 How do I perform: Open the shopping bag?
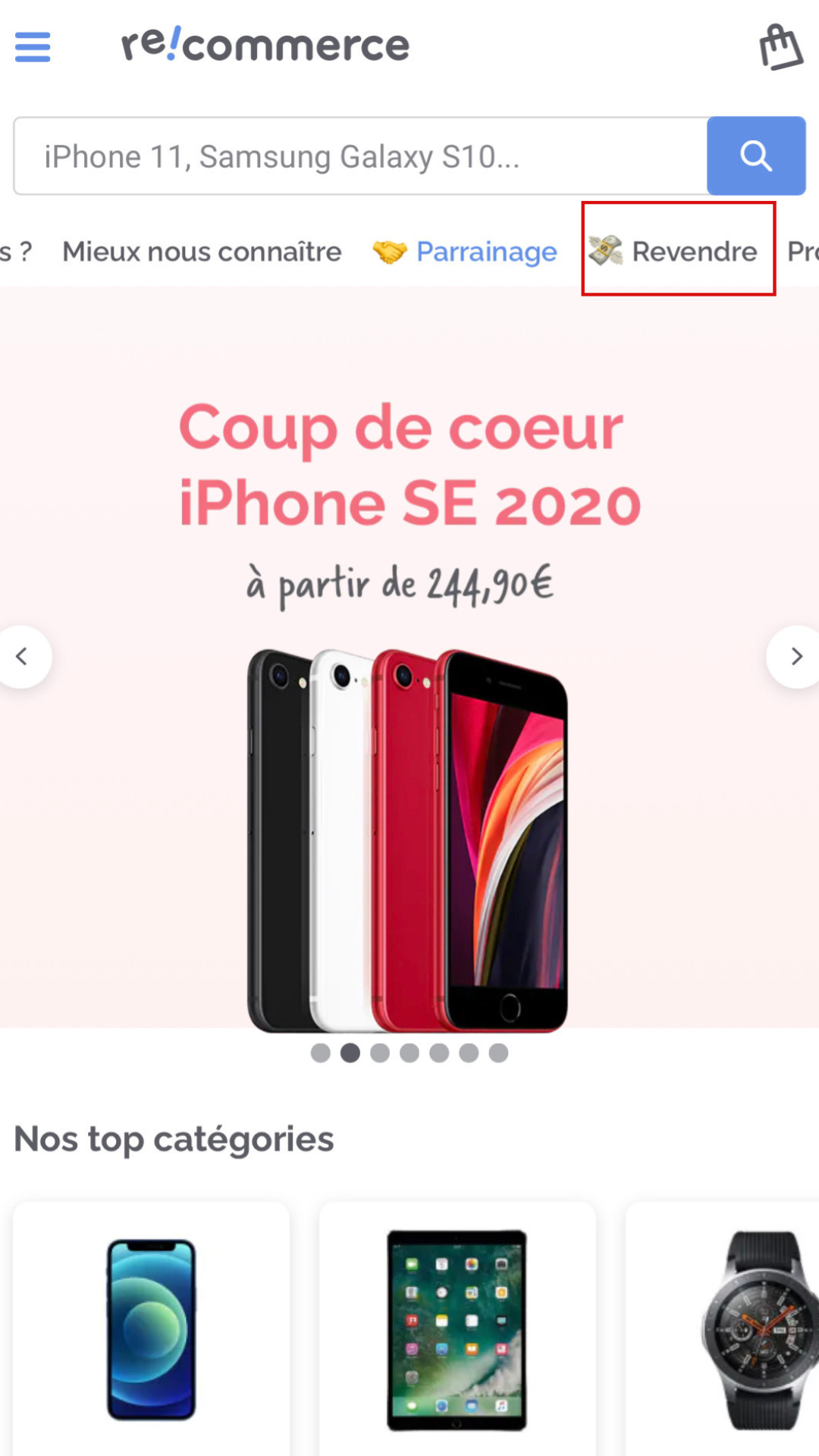pyautogui.click(x=780, y=47)
